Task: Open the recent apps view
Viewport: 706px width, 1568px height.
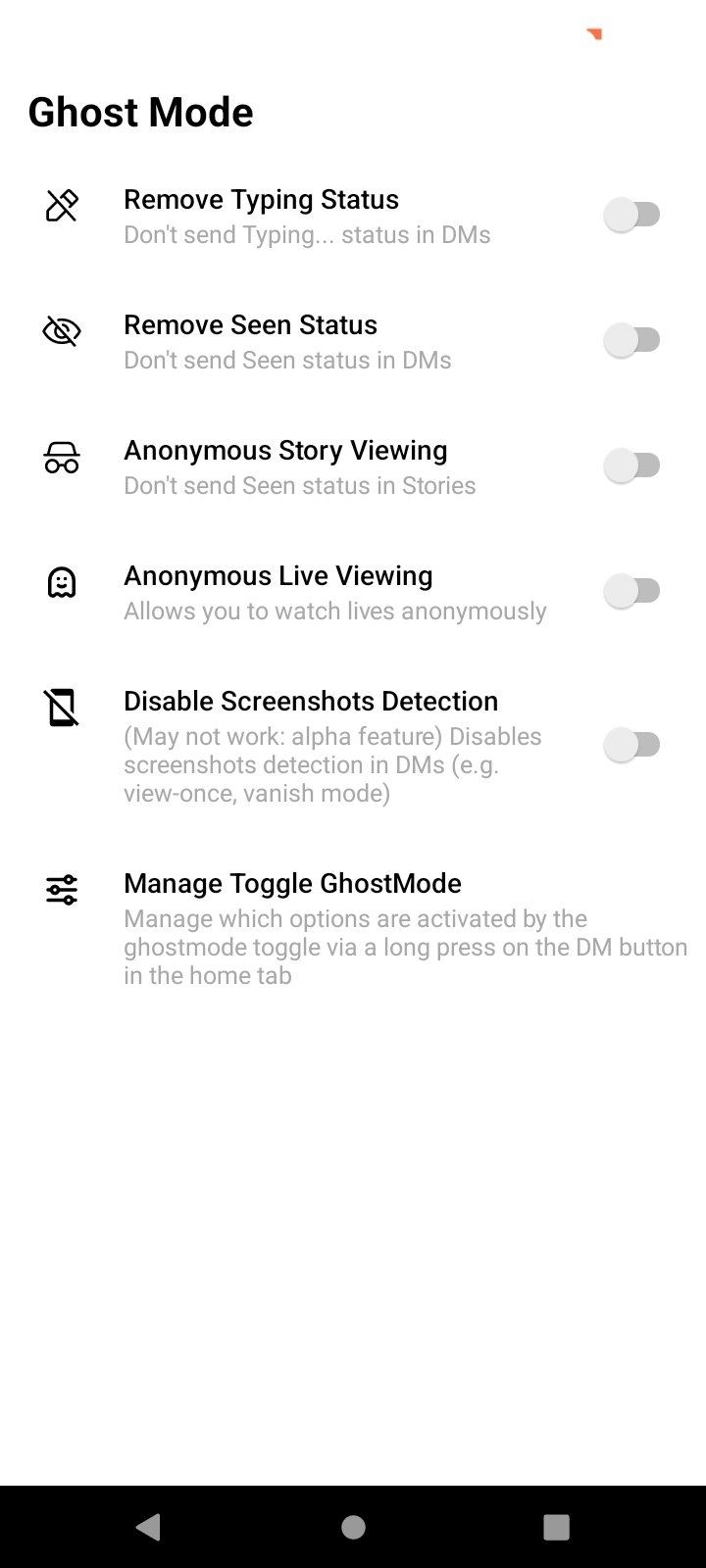Action: pyautogui.click(x=556, y=1527)
